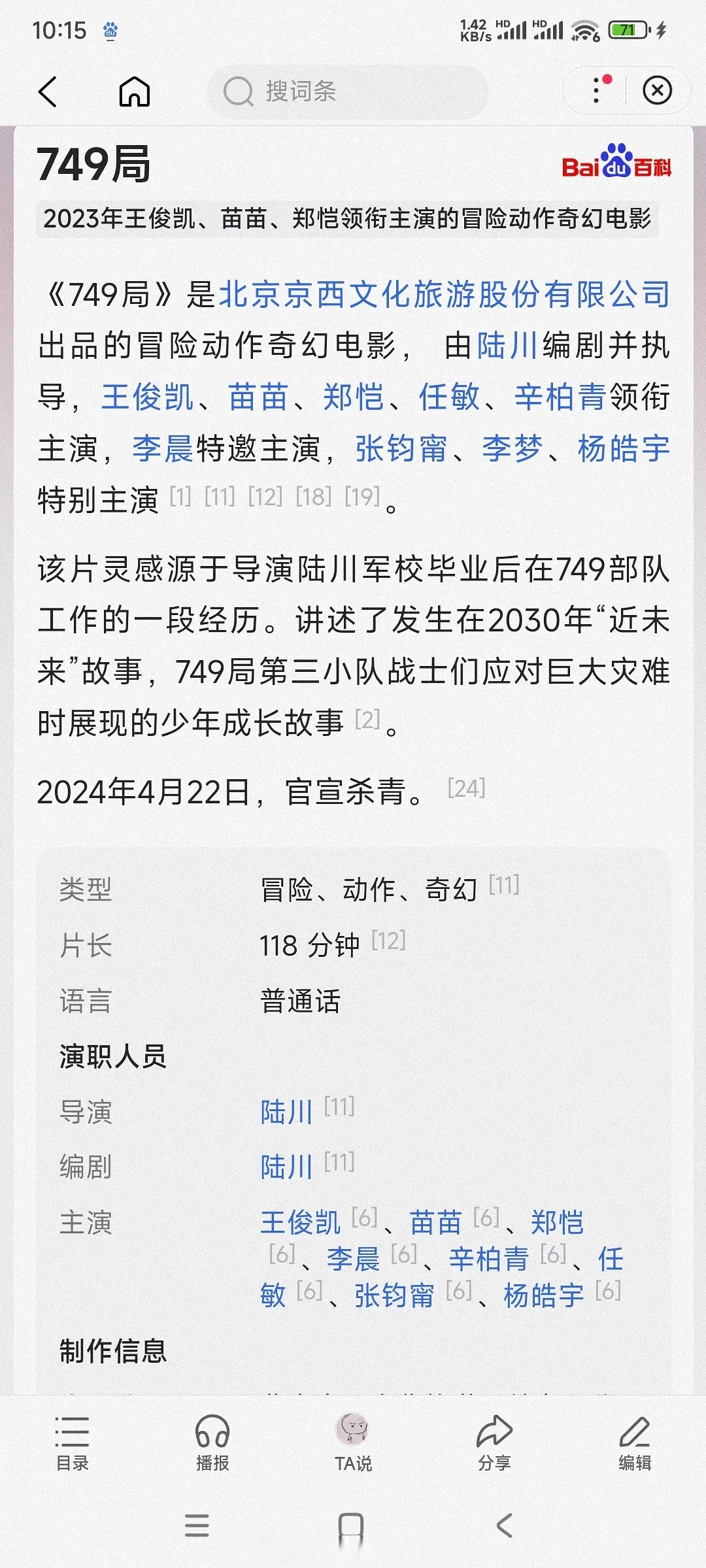Open the 北京京西文化旅游股份有限公司 link
The height and width of the screenshot is (1568, 706).
(x=445, y=294)
